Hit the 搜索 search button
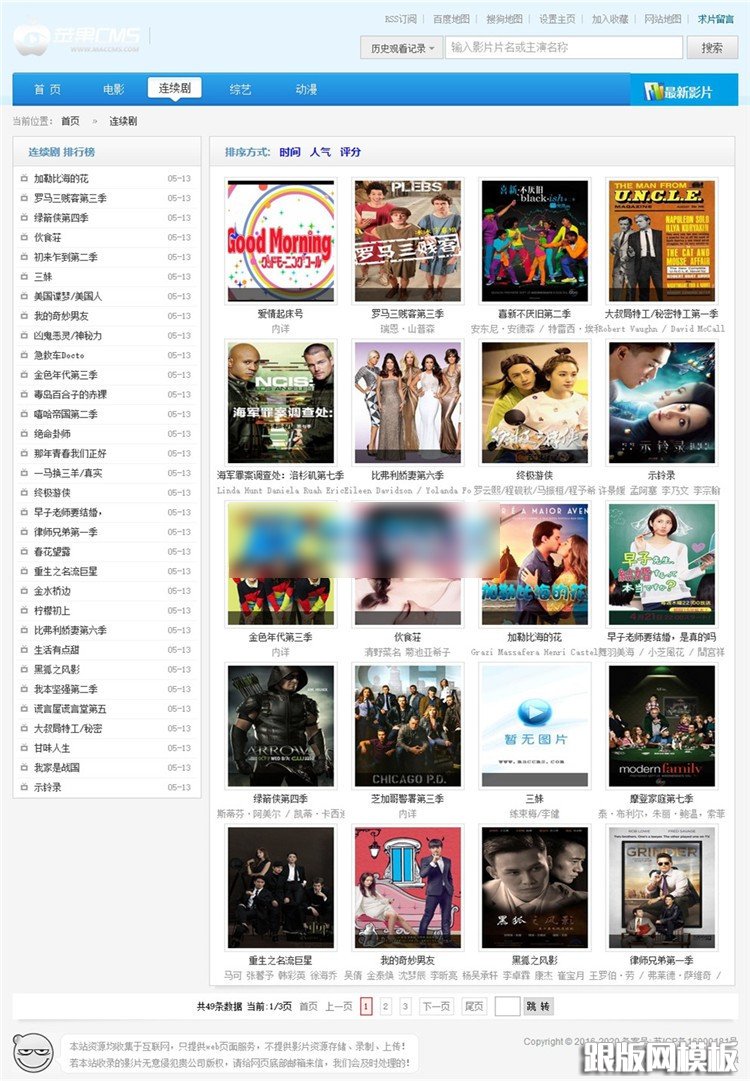 [712, 47]
